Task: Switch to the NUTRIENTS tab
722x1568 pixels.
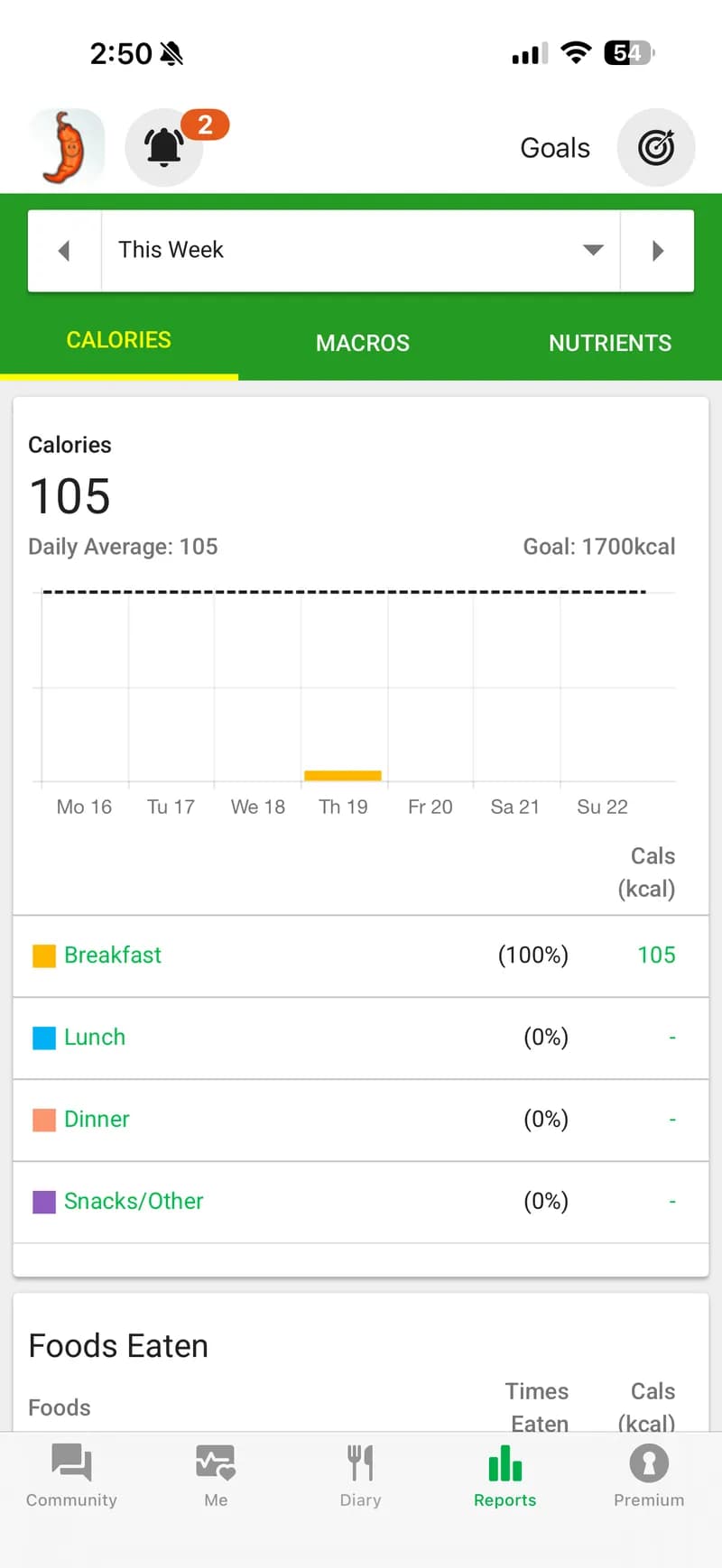Action: coord(610,343)
